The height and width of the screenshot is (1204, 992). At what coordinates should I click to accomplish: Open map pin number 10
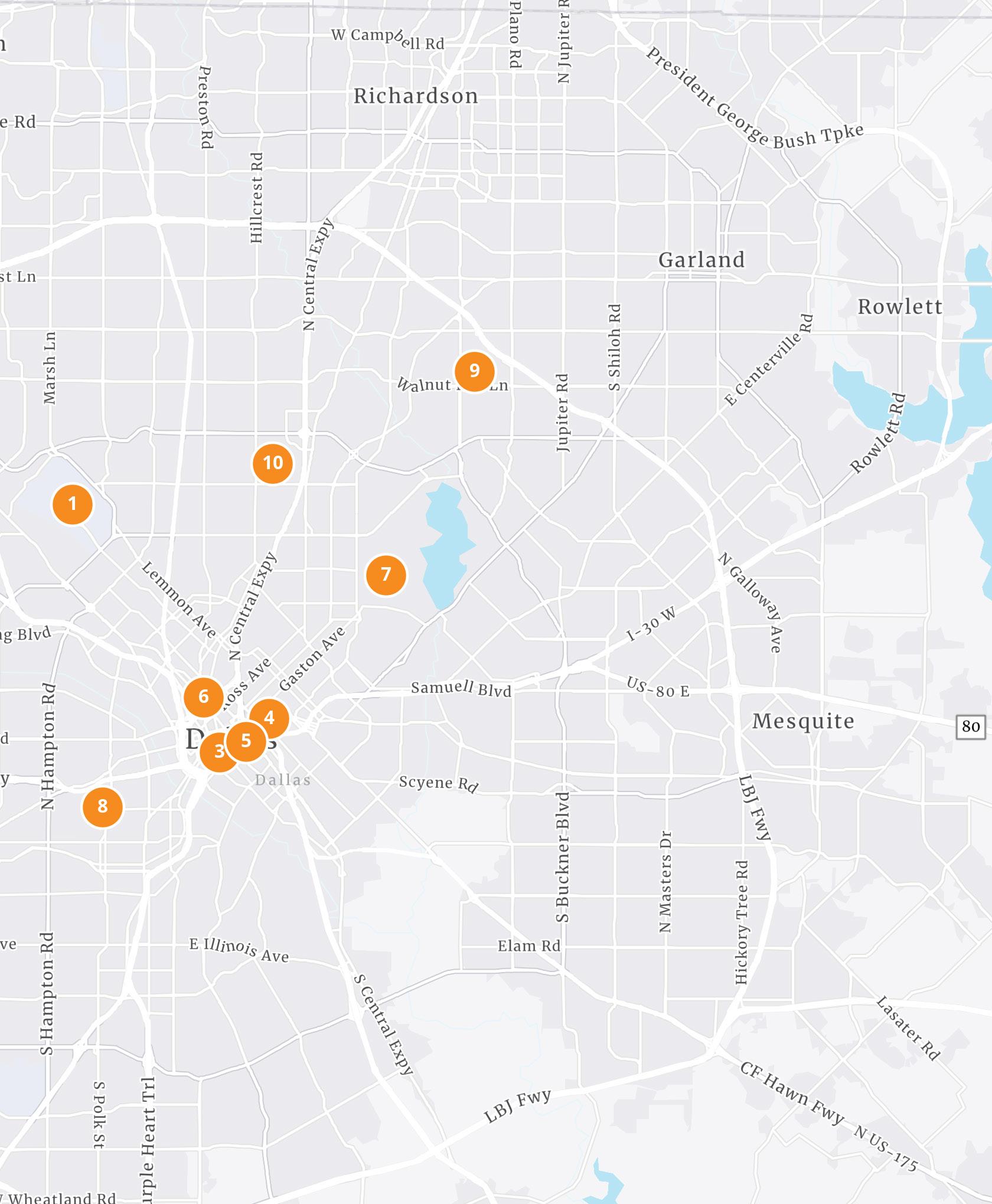(273, 463)
